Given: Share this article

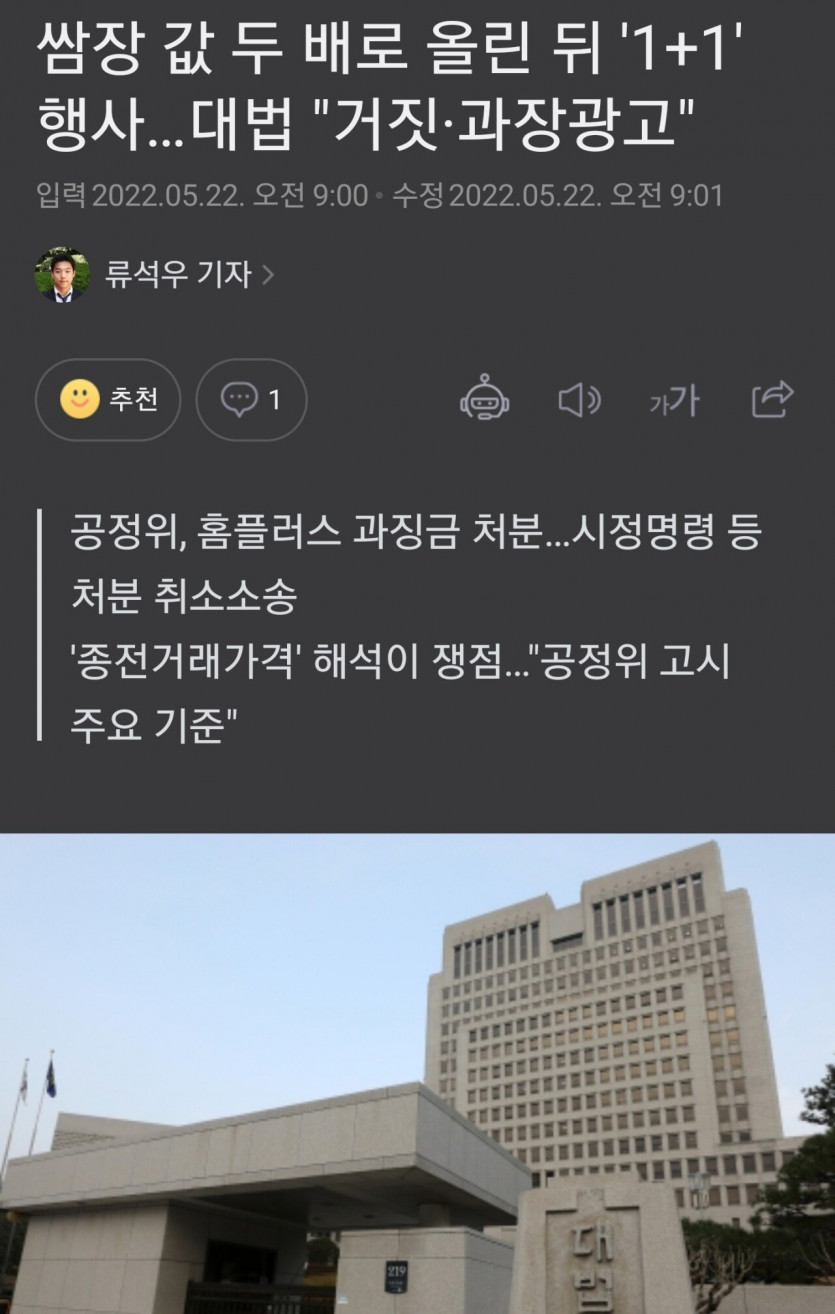Looking at the screenshot, I should 772,400.
